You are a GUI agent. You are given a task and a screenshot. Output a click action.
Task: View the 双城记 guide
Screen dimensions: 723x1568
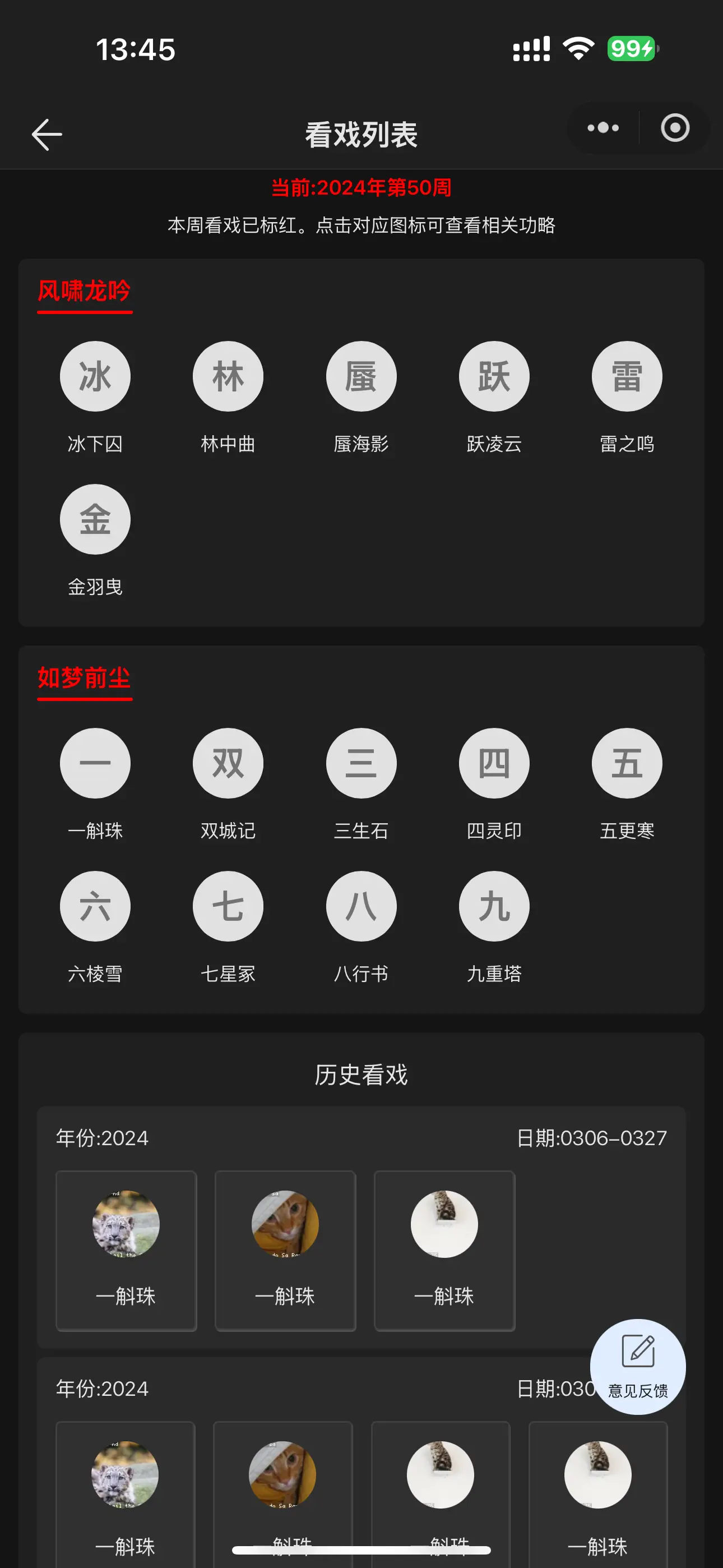228,763
